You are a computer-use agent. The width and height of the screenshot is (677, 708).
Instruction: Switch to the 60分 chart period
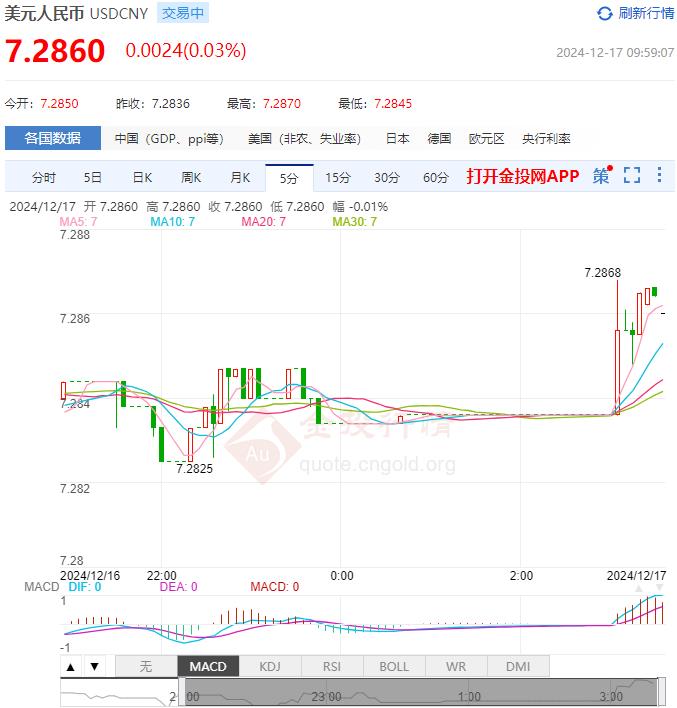pos(436,178)
